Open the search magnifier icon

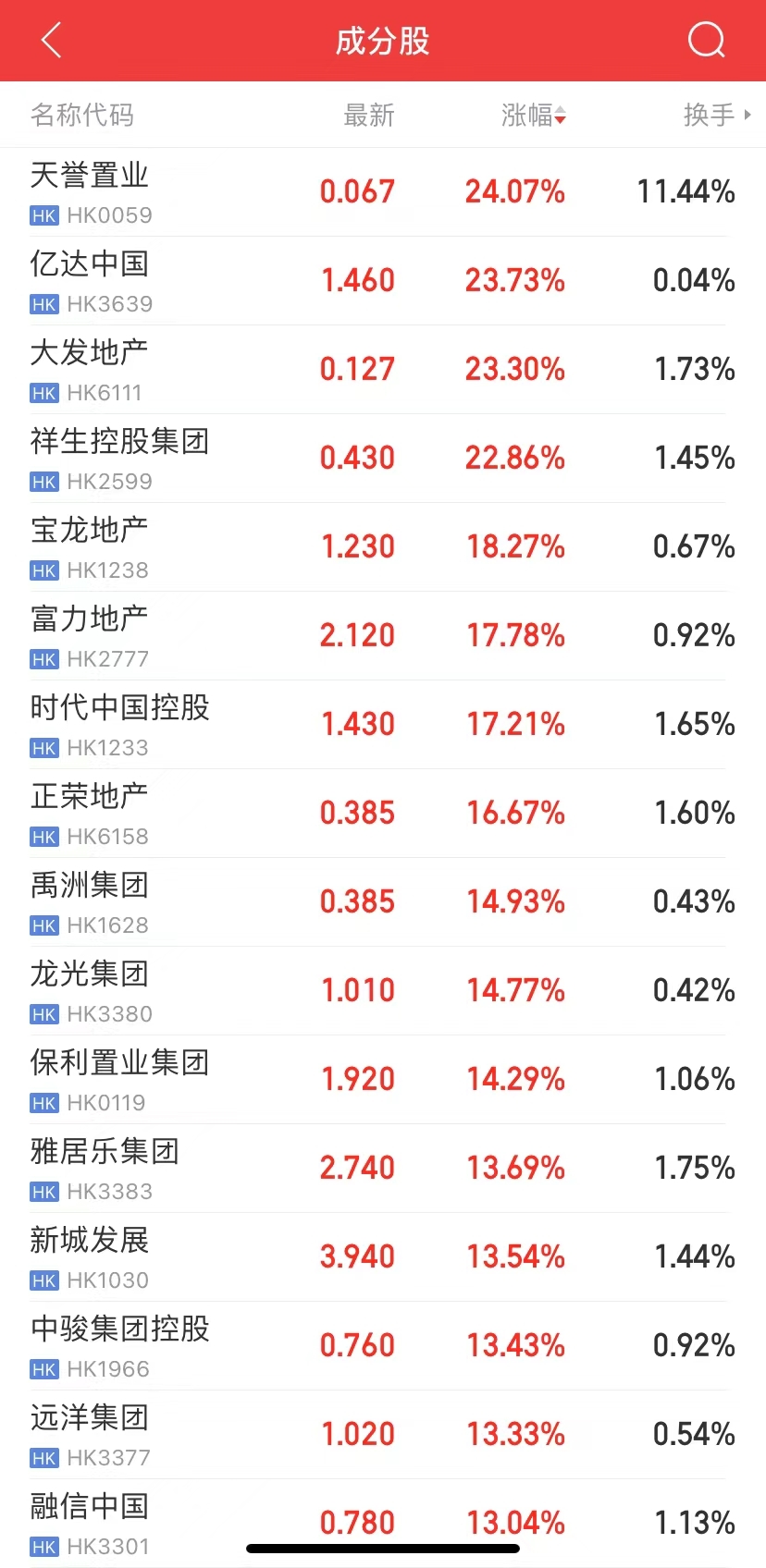pos(705,40)
